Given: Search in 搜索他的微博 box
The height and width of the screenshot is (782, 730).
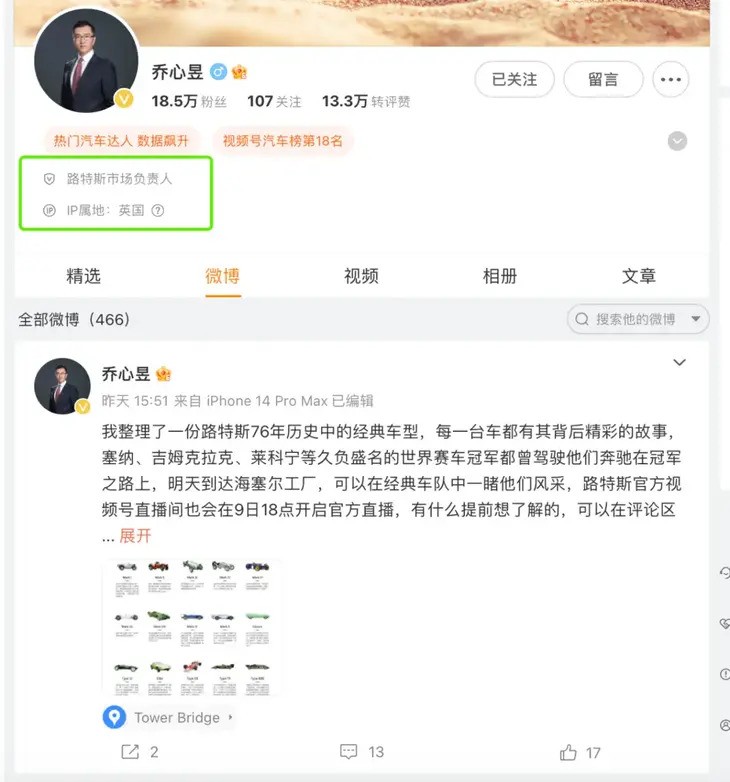Looking at the screenshot, I should coord(637,319).
